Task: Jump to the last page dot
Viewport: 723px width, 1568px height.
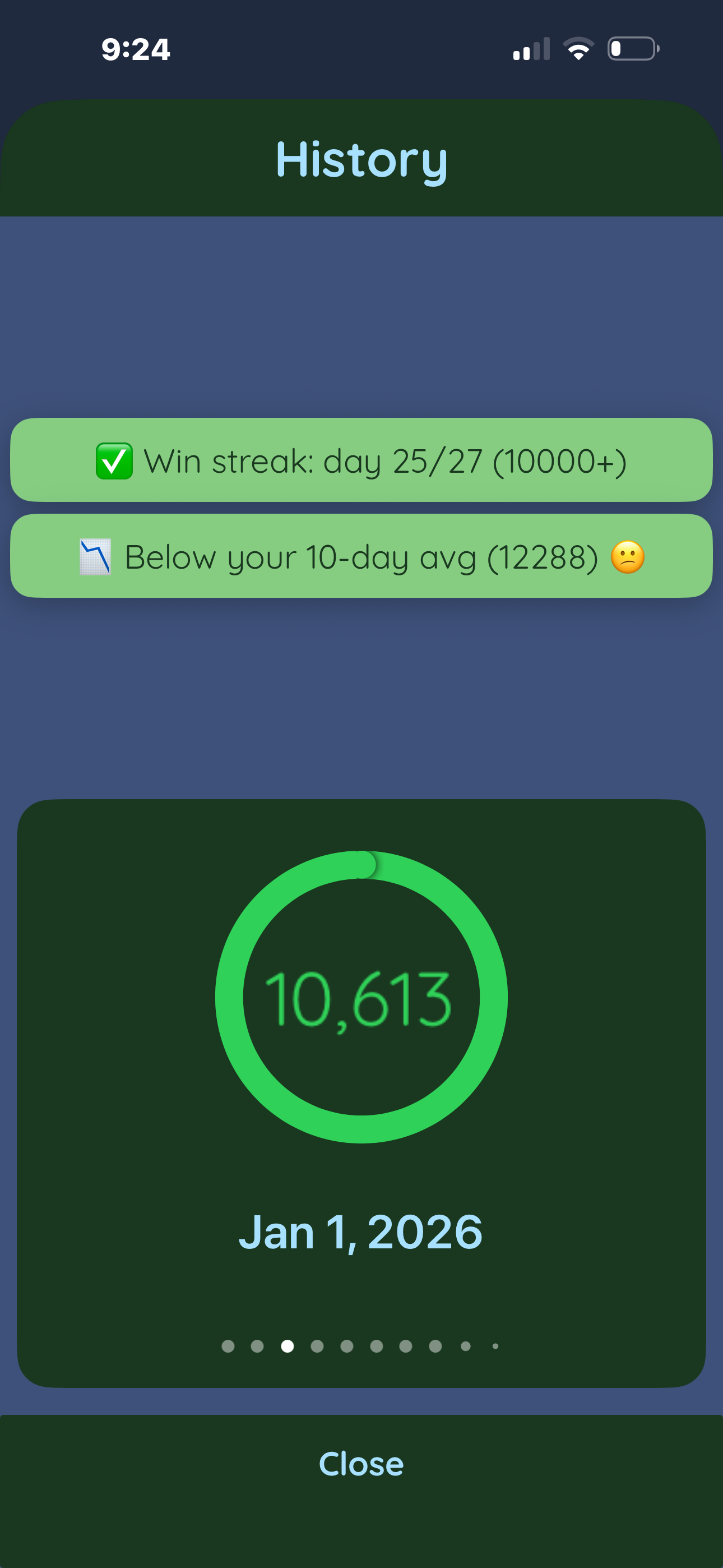Action: (495, 1346)
